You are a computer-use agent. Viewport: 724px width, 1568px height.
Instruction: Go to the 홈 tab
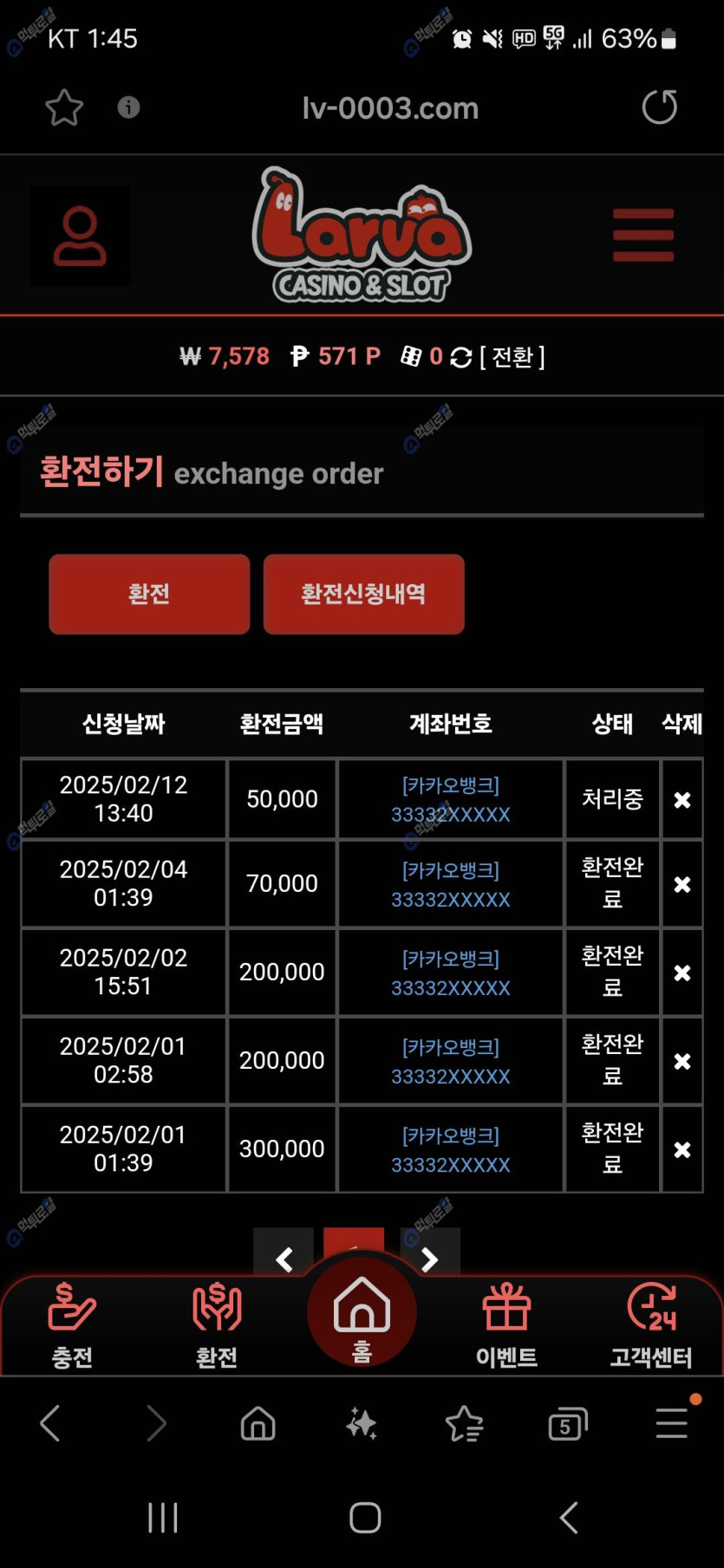coord(362,1313)
